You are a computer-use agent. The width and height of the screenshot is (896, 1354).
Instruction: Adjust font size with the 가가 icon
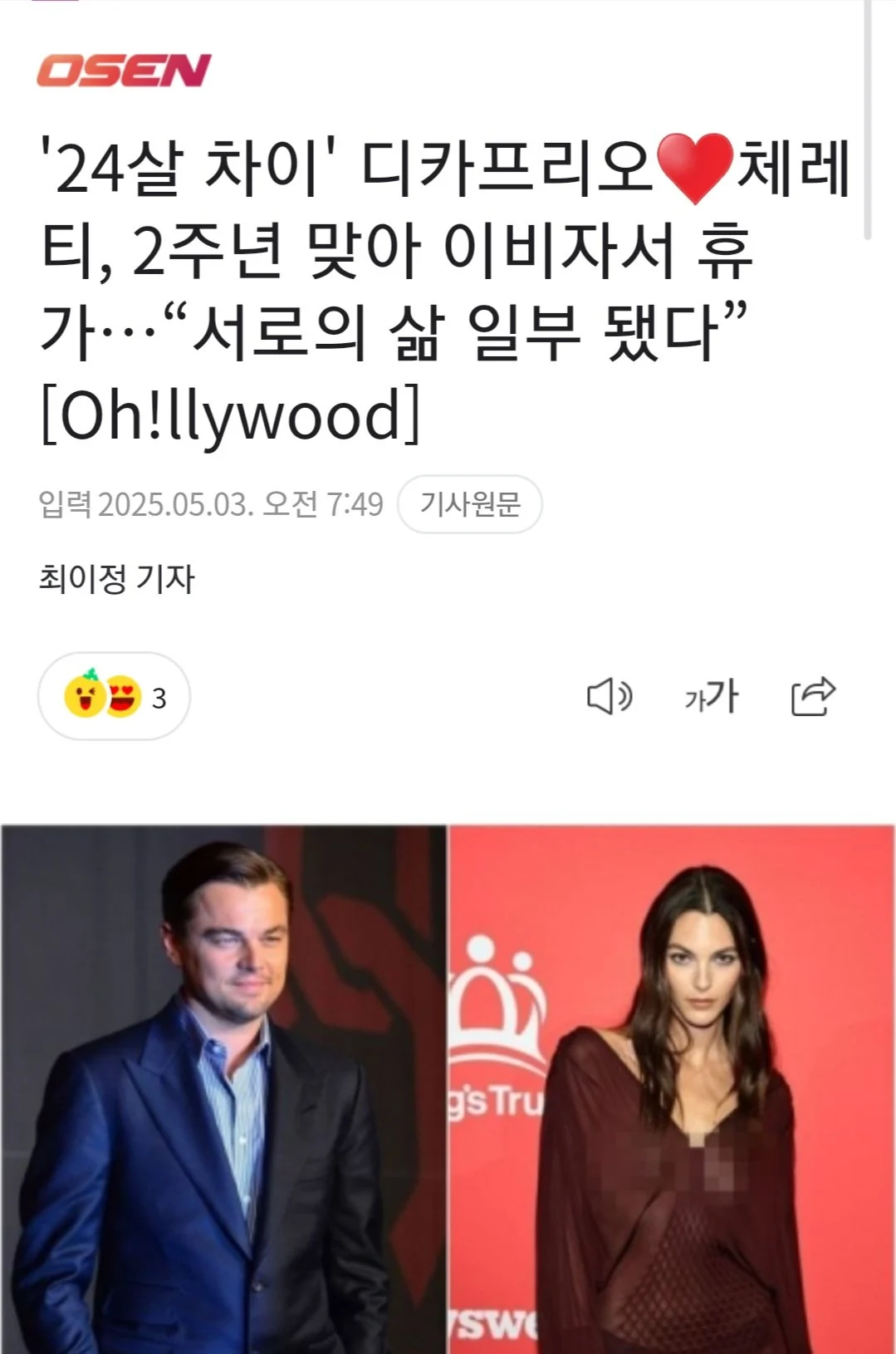[712, 696]
